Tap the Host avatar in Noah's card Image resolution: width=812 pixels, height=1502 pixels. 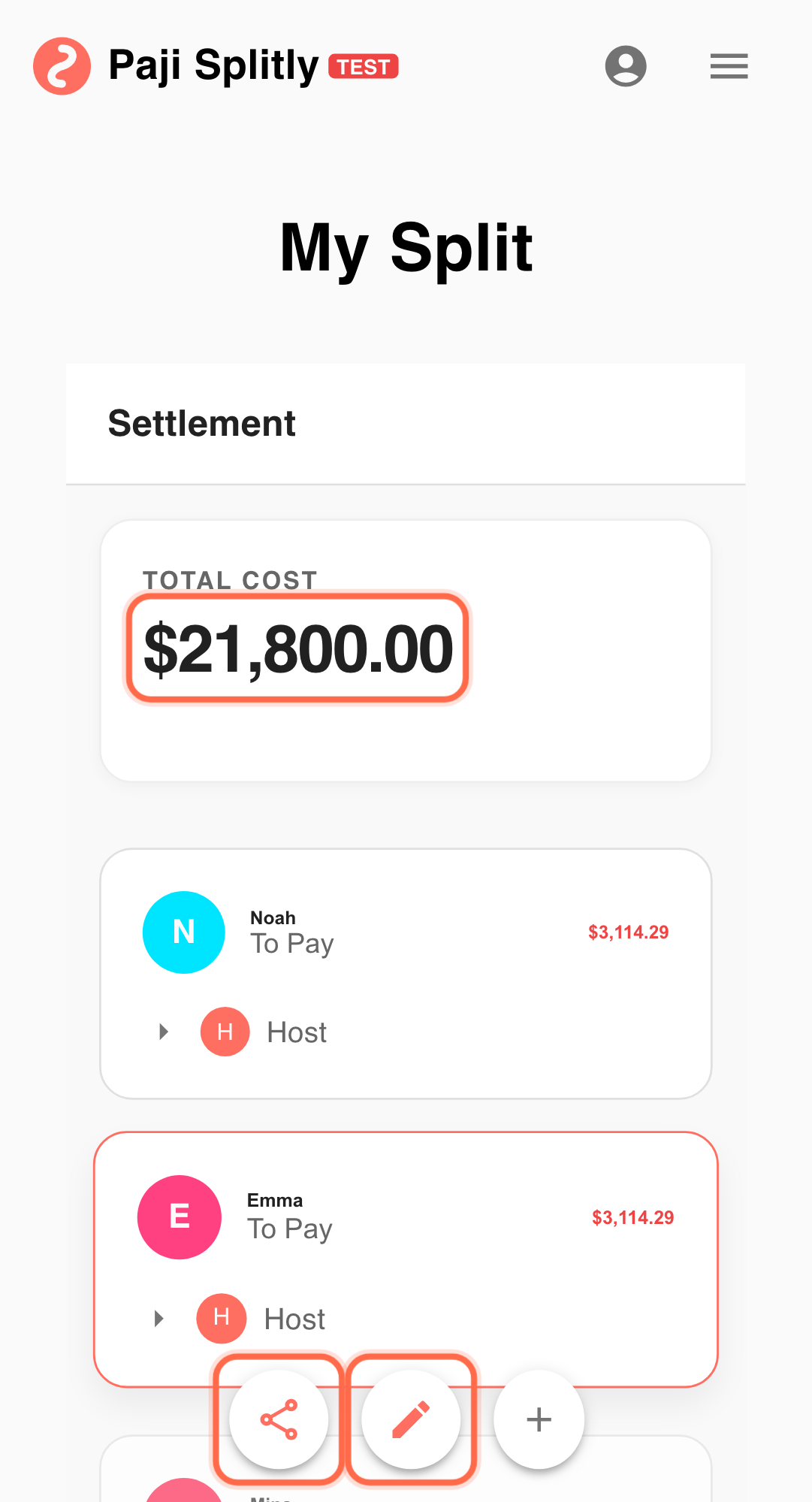pos(225,1032)
